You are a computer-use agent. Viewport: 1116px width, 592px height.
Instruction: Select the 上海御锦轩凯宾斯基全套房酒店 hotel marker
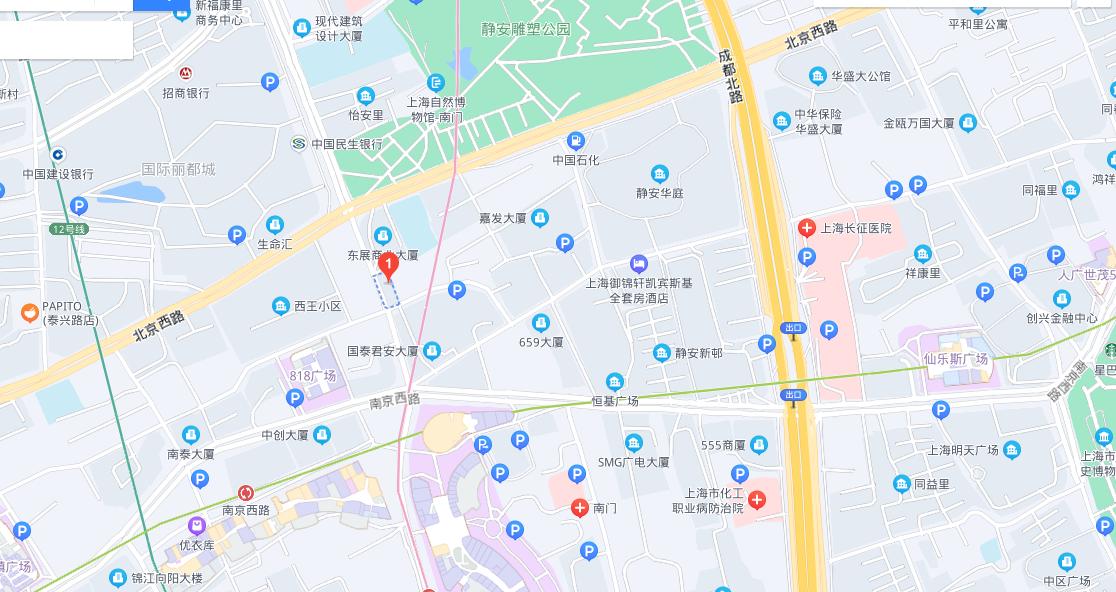(639, 264)
